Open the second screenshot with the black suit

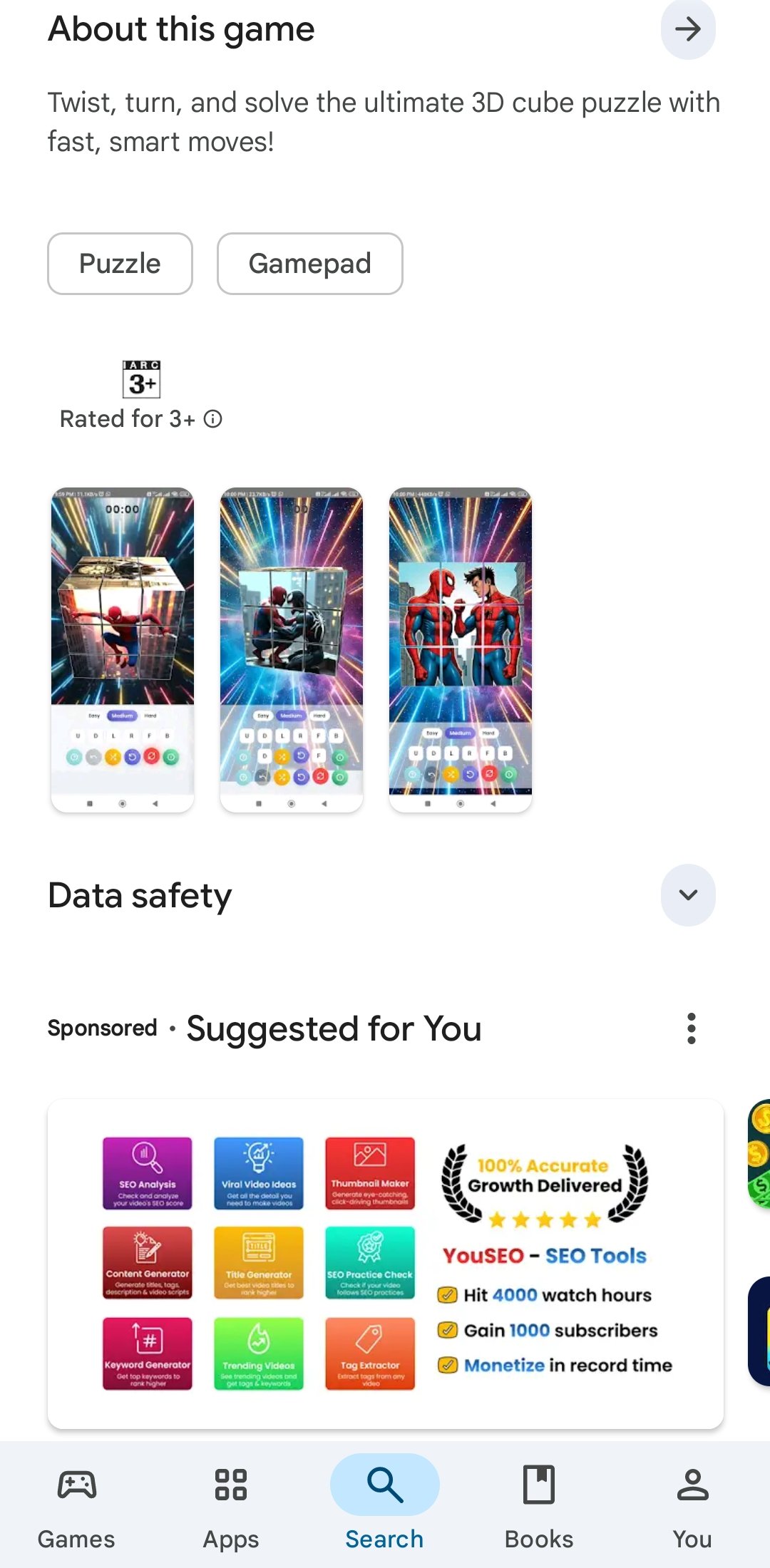point(291,649)
